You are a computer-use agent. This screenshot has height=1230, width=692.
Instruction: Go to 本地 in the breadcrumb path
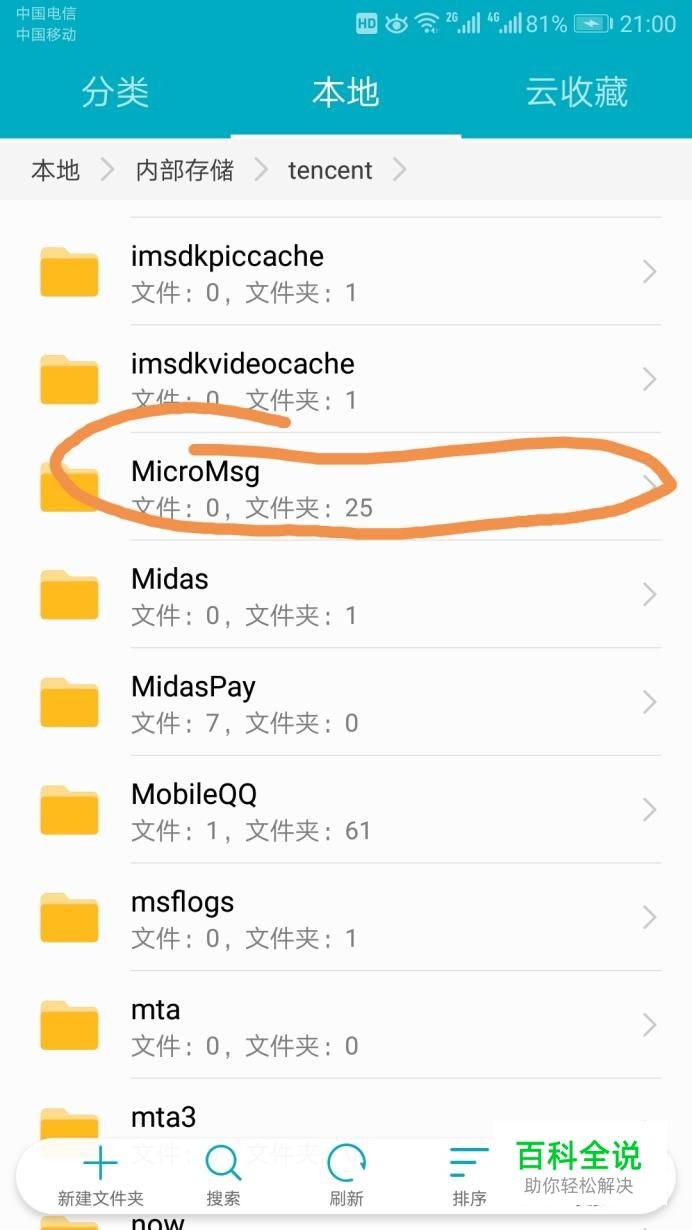[55, 170]
